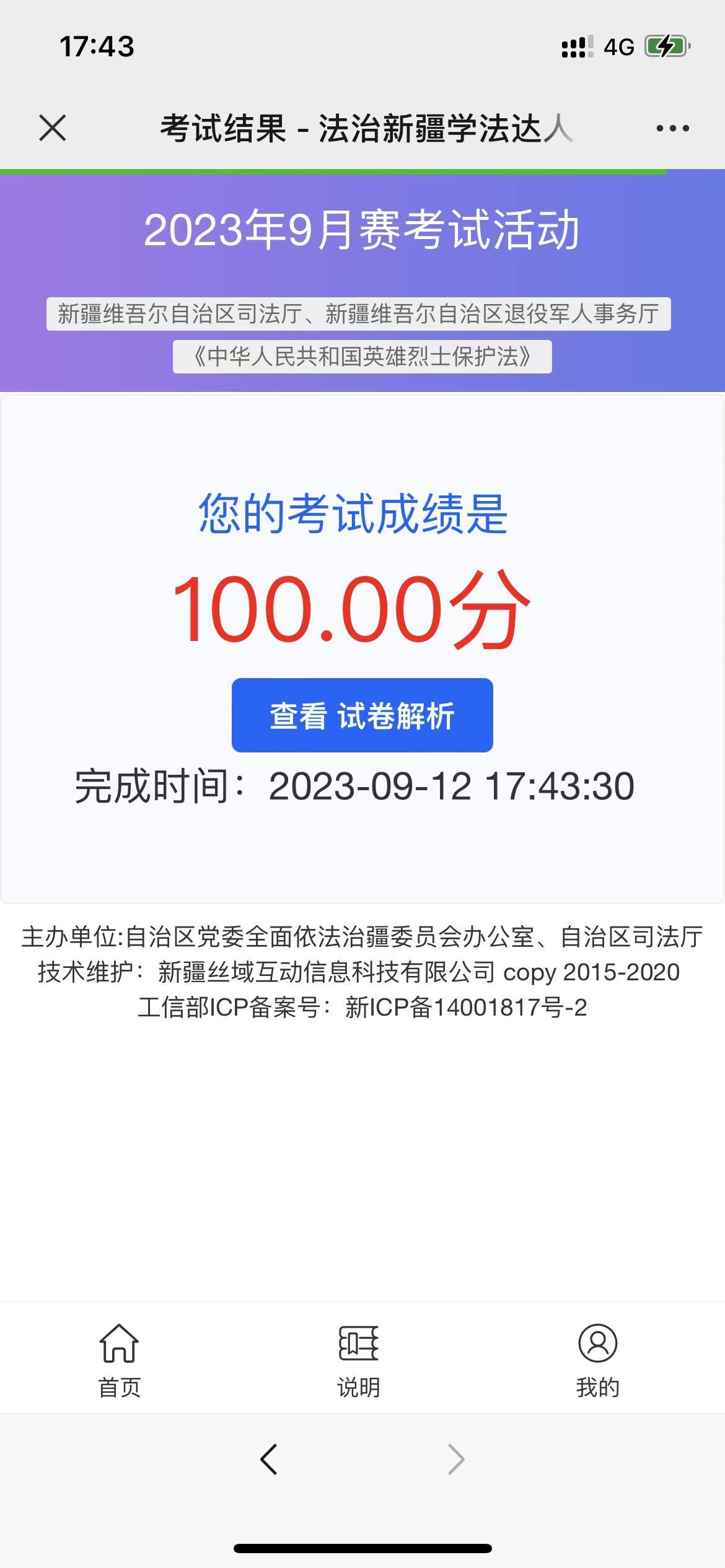
Task: Open the three-dot overflow menu
Action: 672,128
